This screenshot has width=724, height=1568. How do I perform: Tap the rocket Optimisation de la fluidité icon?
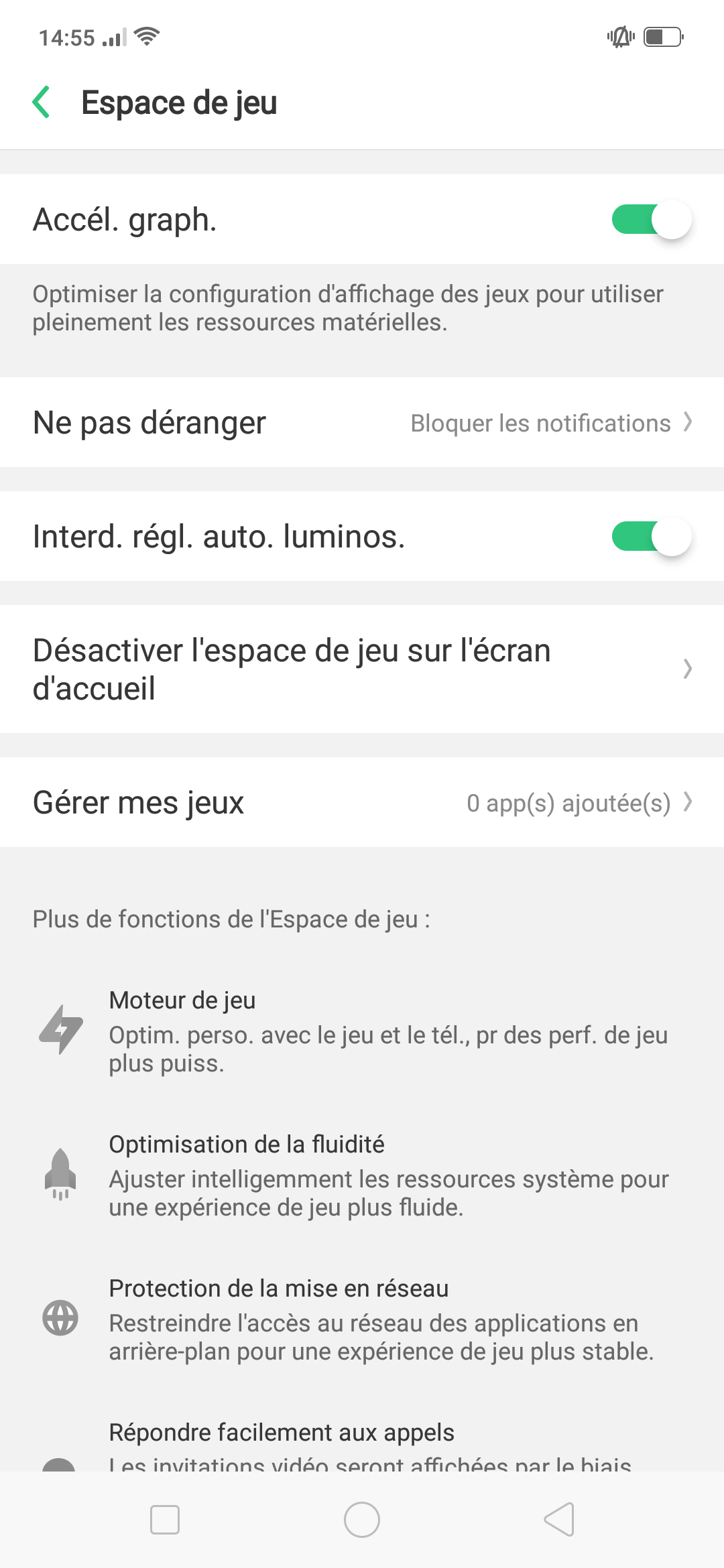coord(59,1175)
